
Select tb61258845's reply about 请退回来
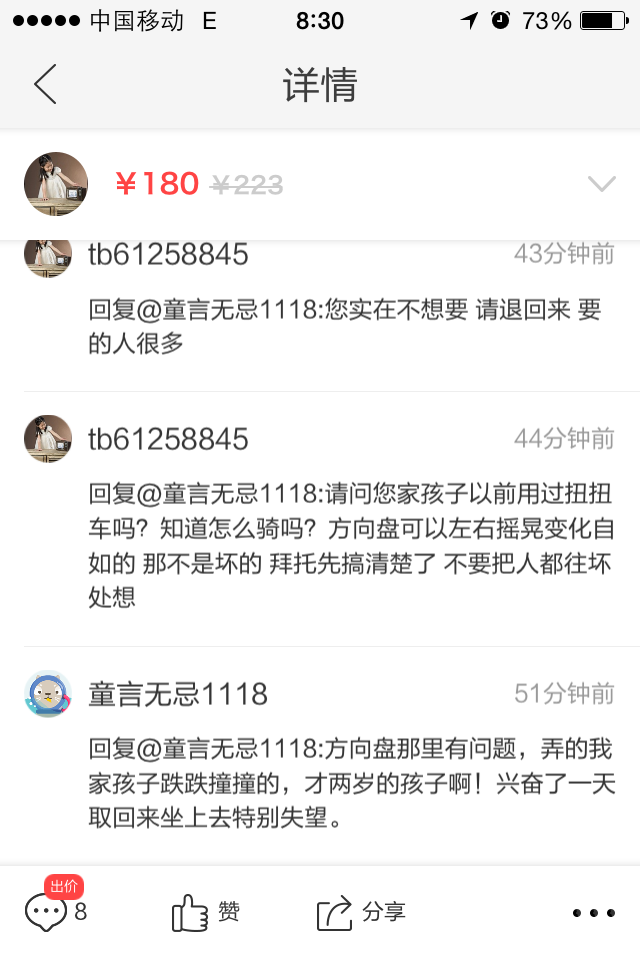pos(345,327)
